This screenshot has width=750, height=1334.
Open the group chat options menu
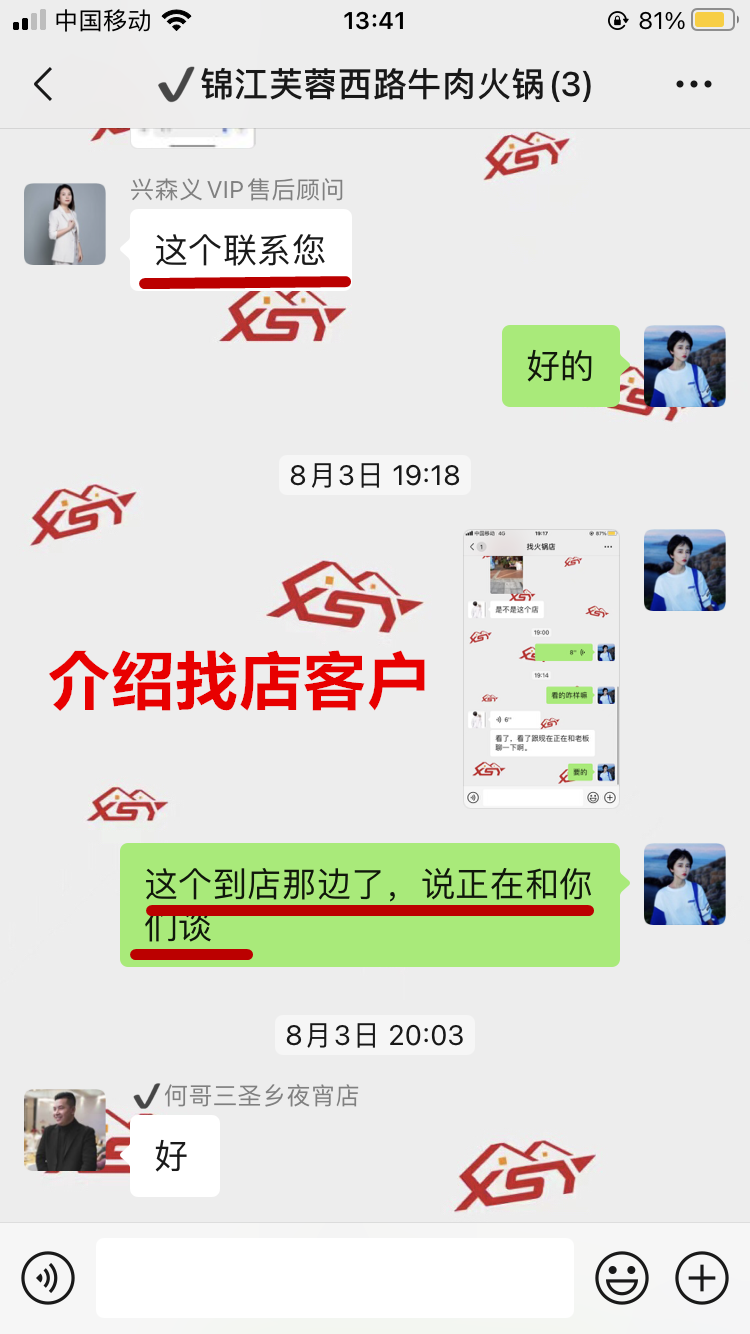(693, 85)
